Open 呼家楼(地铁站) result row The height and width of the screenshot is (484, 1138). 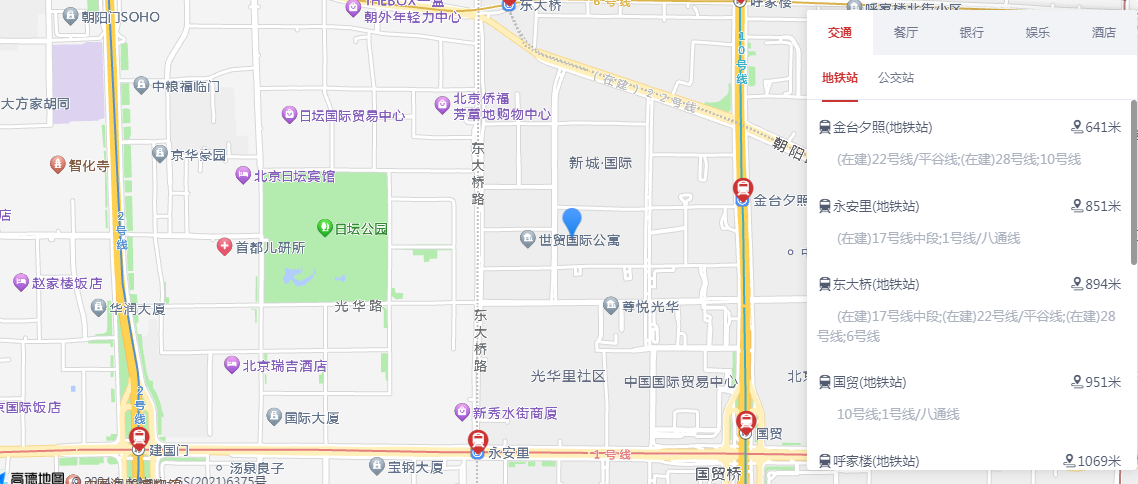969,461
